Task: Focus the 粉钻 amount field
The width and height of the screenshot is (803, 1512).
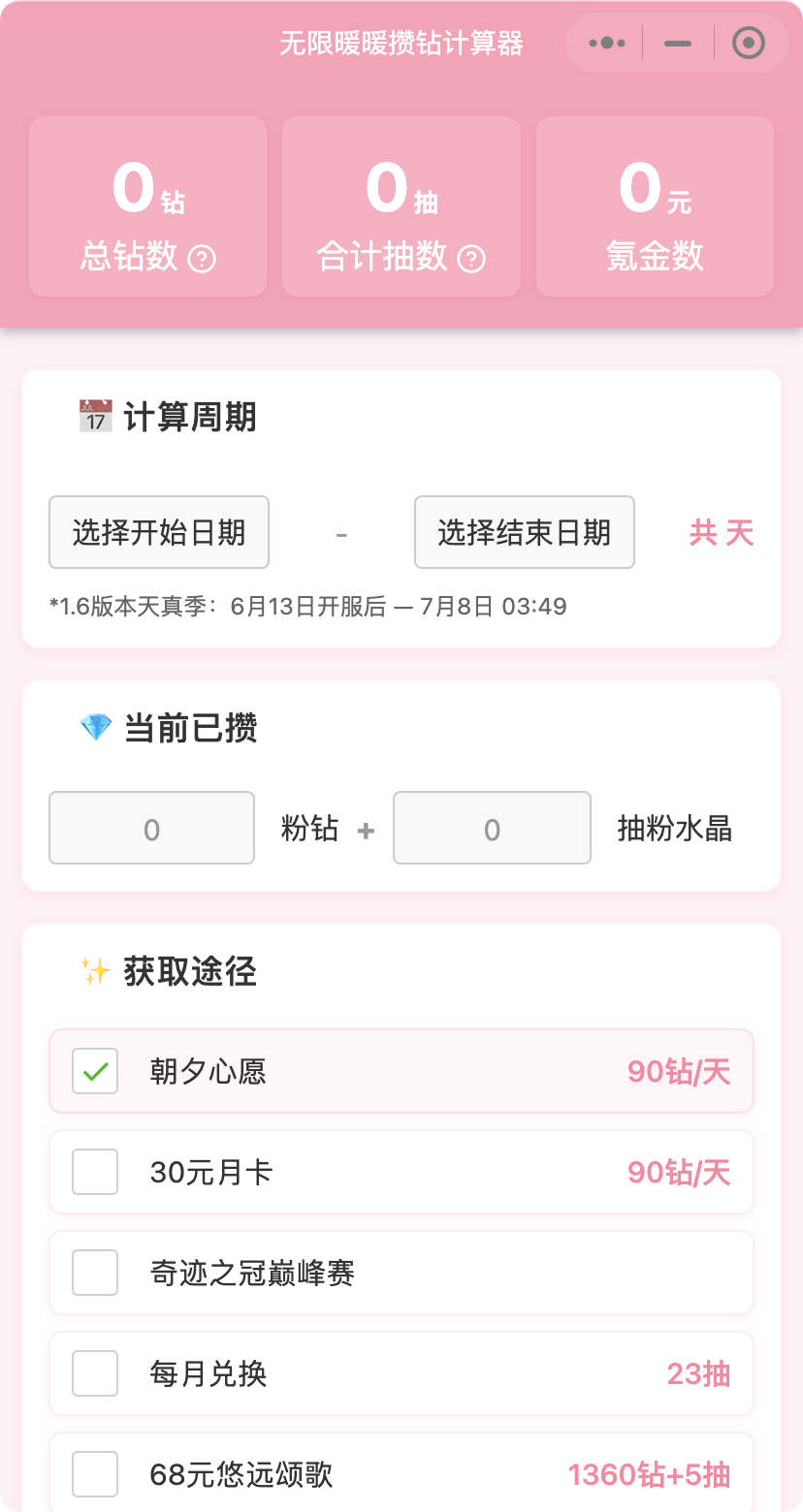Action: tap(151, 828)
